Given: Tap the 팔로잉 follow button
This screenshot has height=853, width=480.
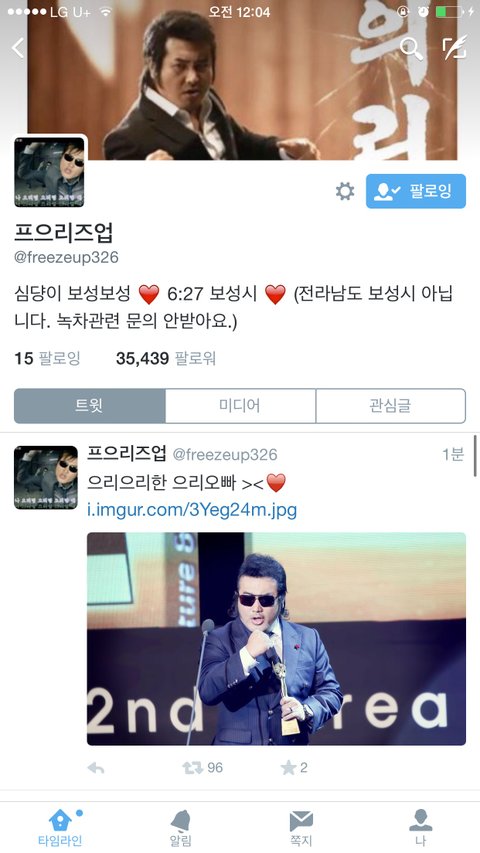Looking at the screenshot, I should point(416,191).
